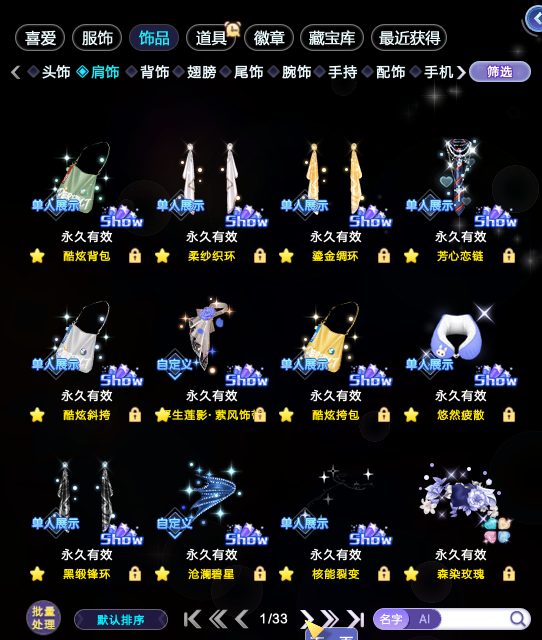
Task: Tap the 筛选 filter button
Action: [500, 72]
